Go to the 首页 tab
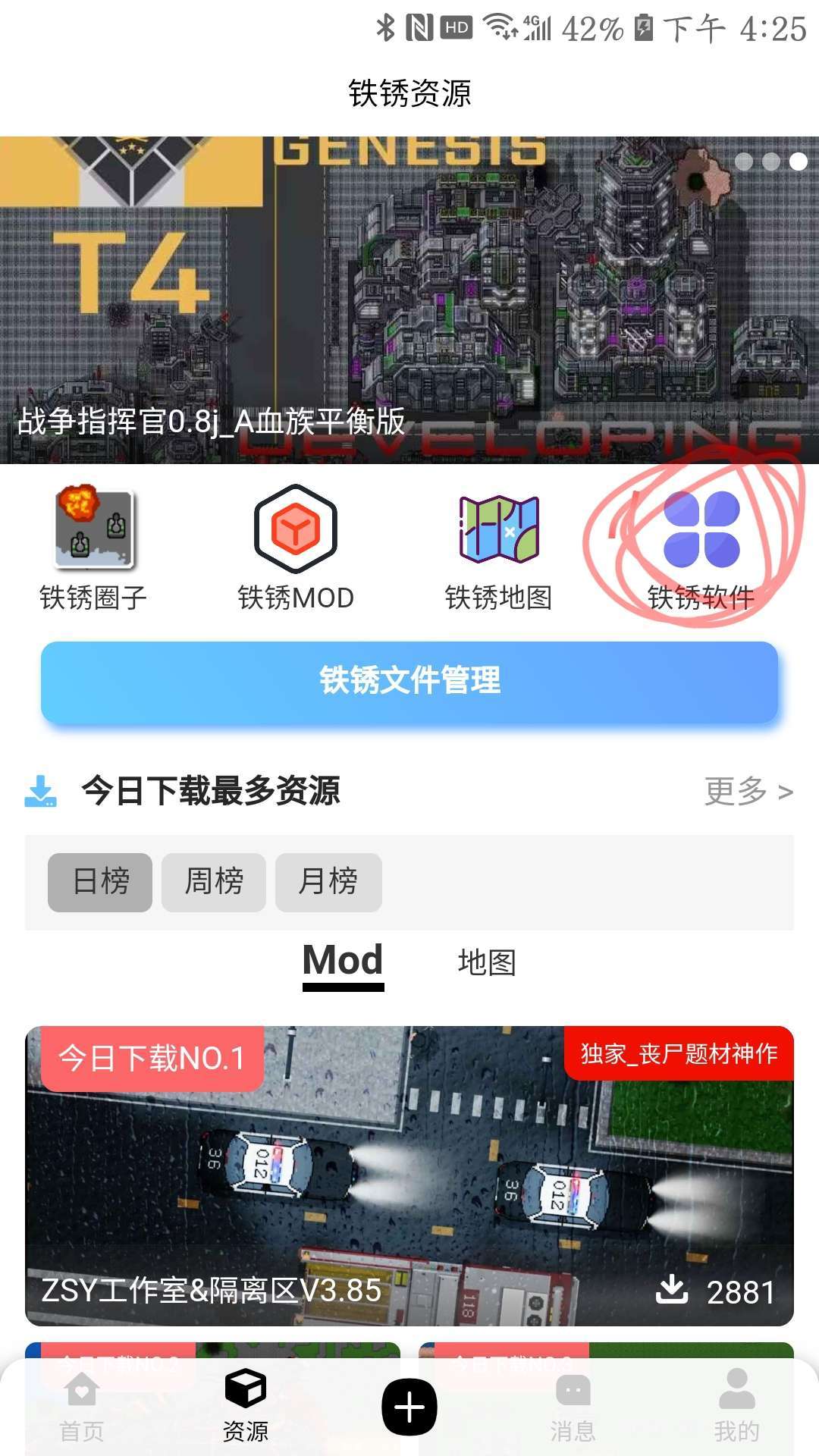 click(x=82, y=1407)
